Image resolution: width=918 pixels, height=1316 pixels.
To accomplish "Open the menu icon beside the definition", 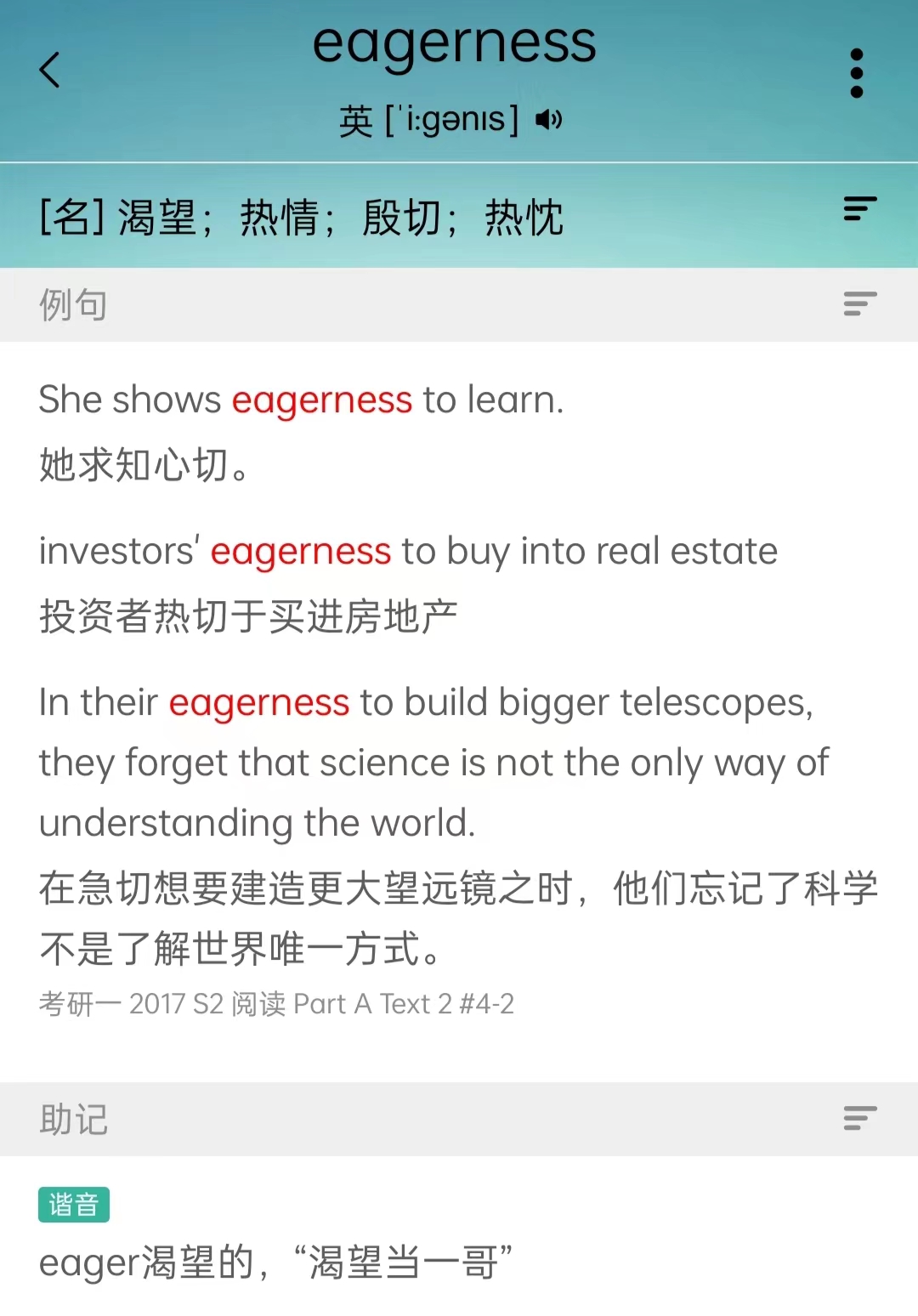I will [x=859, y=209].
